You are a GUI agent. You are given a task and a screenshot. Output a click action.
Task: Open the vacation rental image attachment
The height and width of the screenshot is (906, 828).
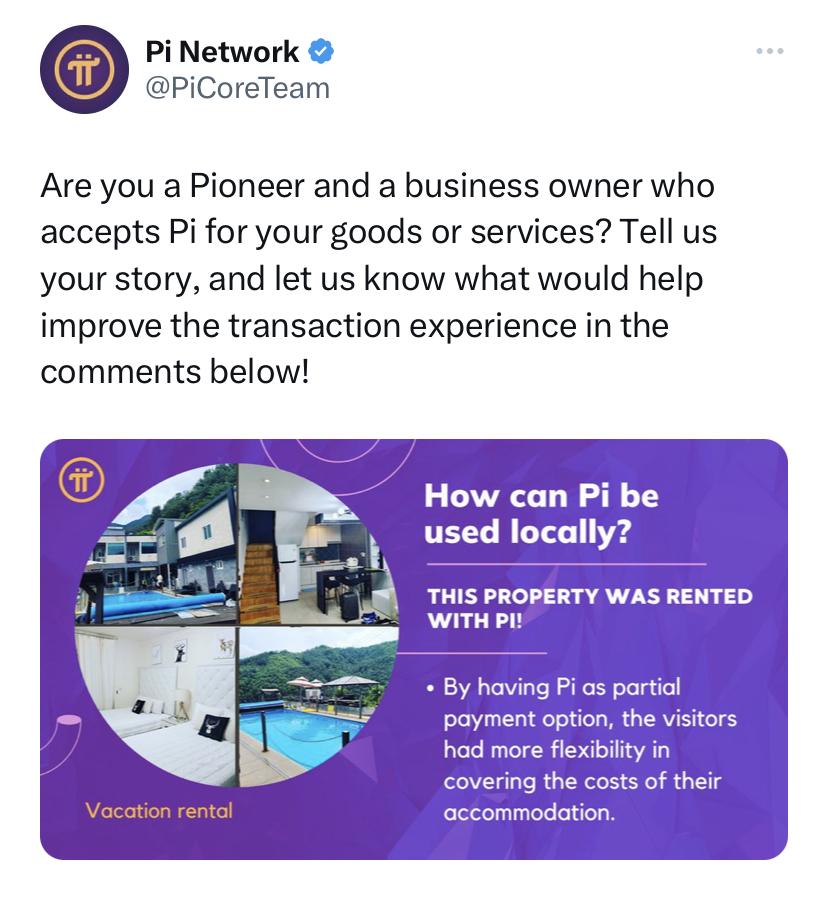tap(413, 649)
